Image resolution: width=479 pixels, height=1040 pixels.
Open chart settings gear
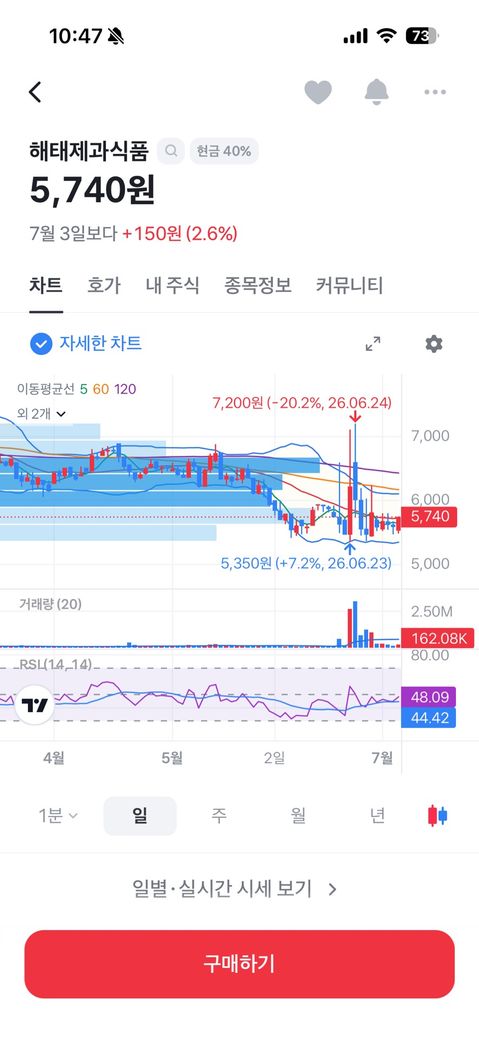[x=434, y=344]
